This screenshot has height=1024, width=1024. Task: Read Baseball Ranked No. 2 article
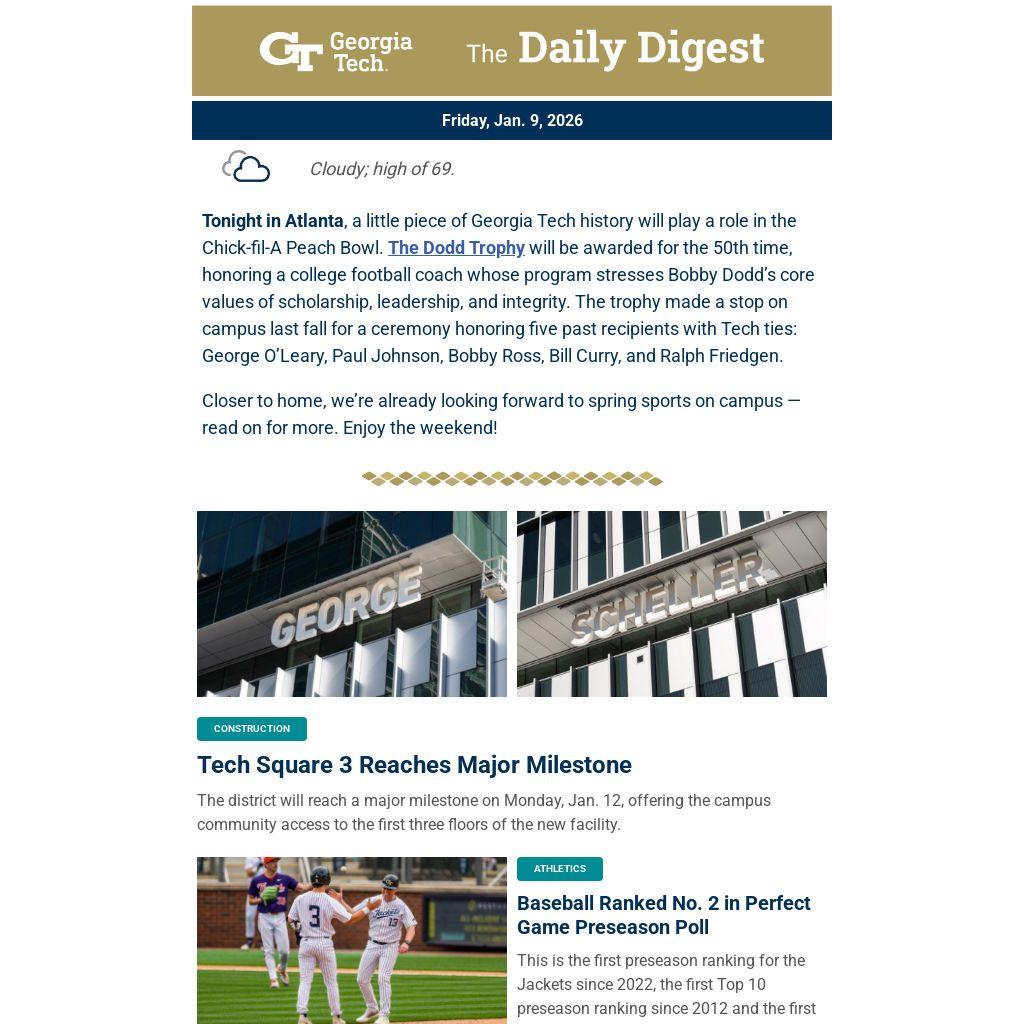click(x=663, y=915)
